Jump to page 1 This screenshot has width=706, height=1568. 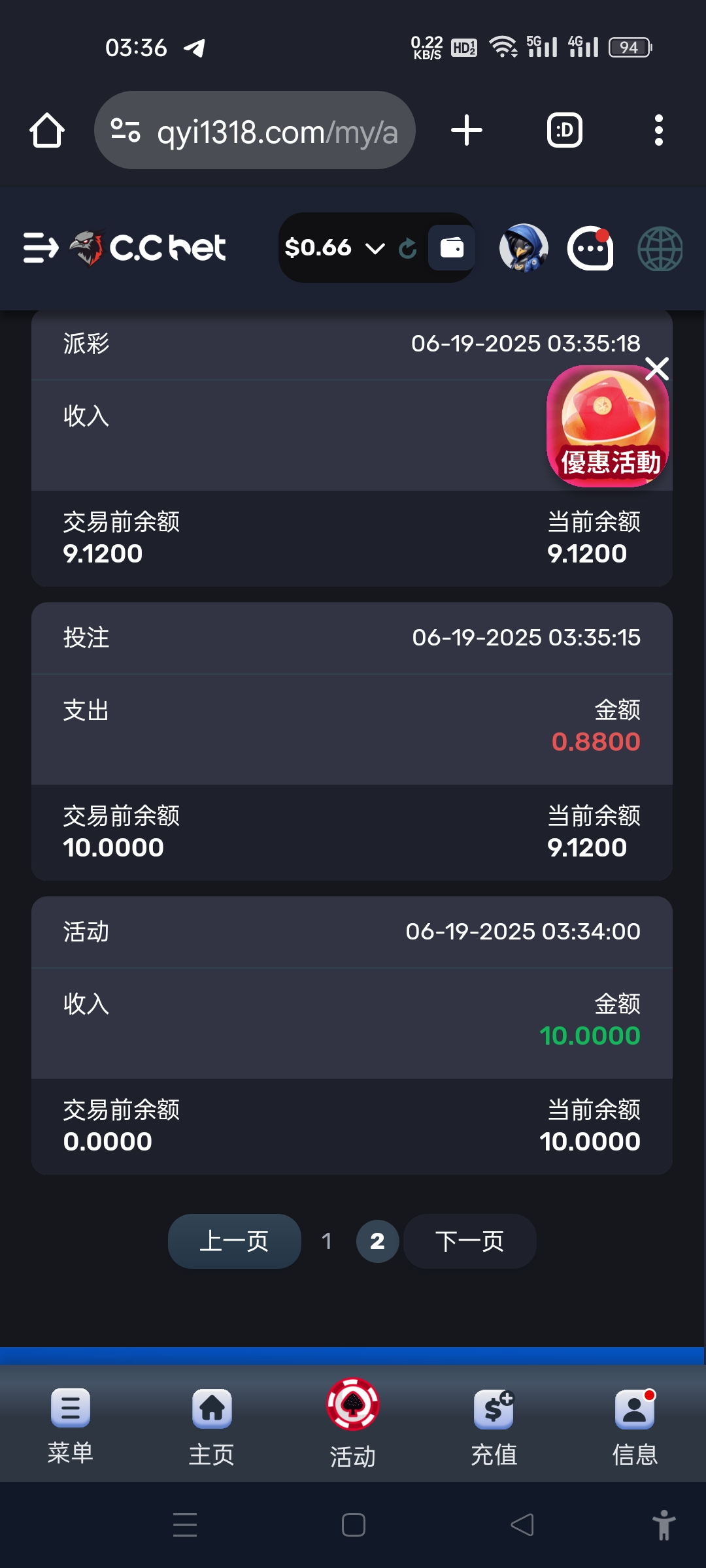(x=327, y=1241)
